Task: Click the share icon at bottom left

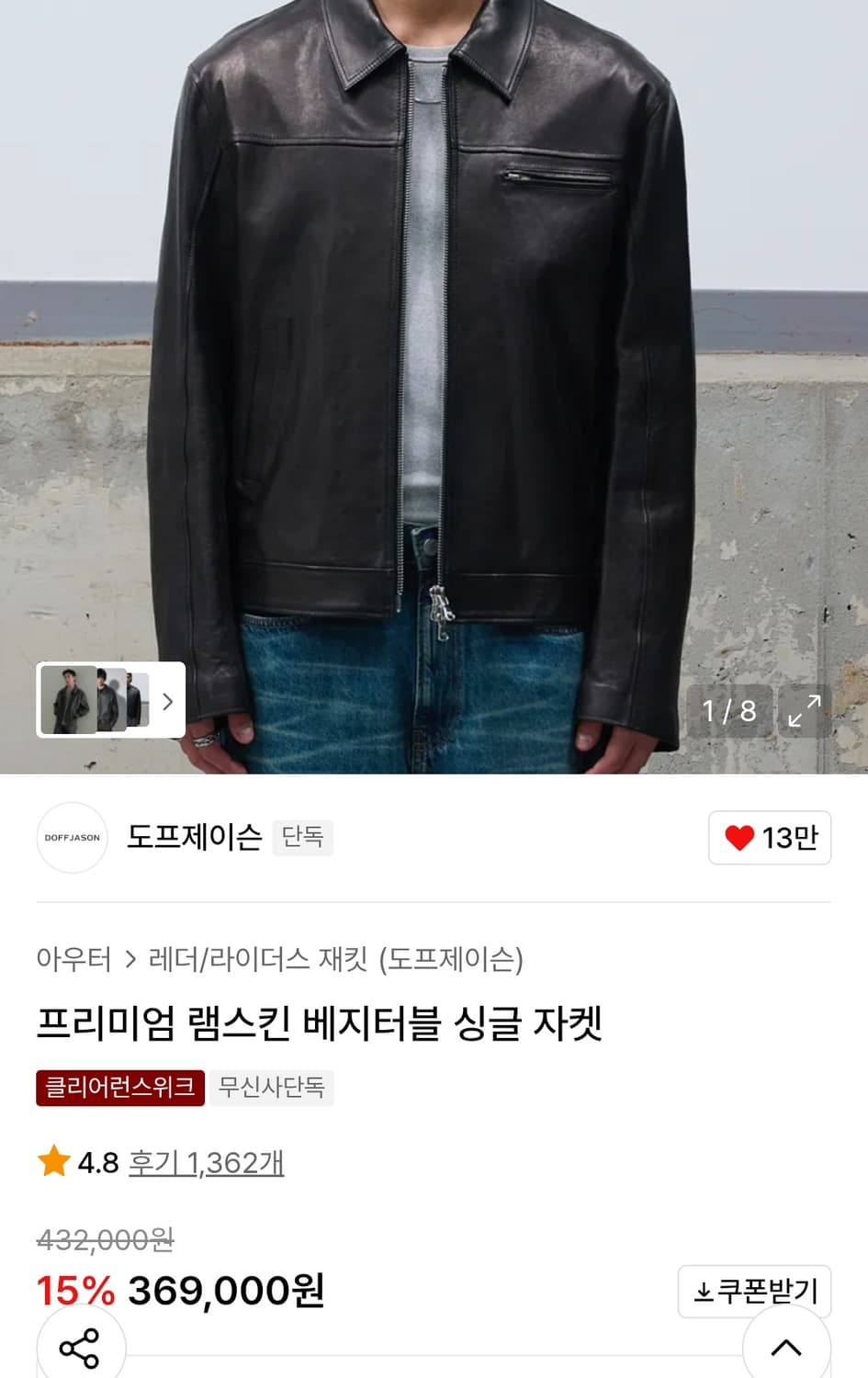Action: (81, 1347)
